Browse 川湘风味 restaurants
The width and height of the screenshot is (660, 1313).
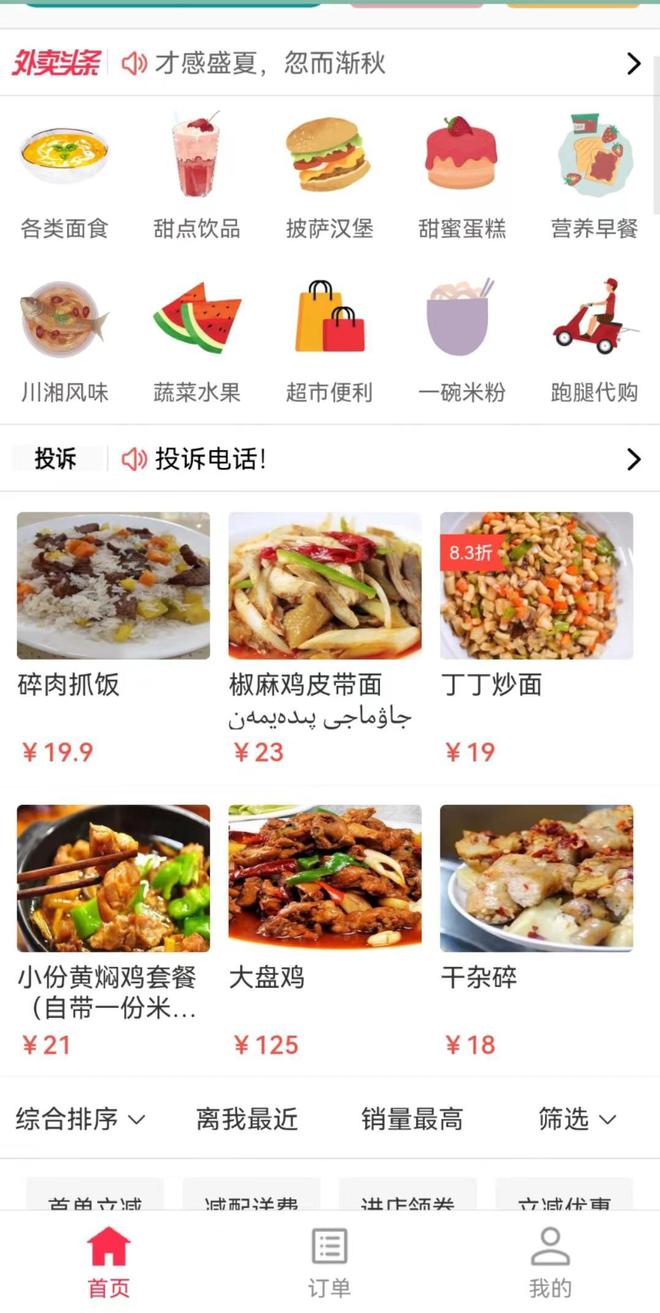(64, 340)
